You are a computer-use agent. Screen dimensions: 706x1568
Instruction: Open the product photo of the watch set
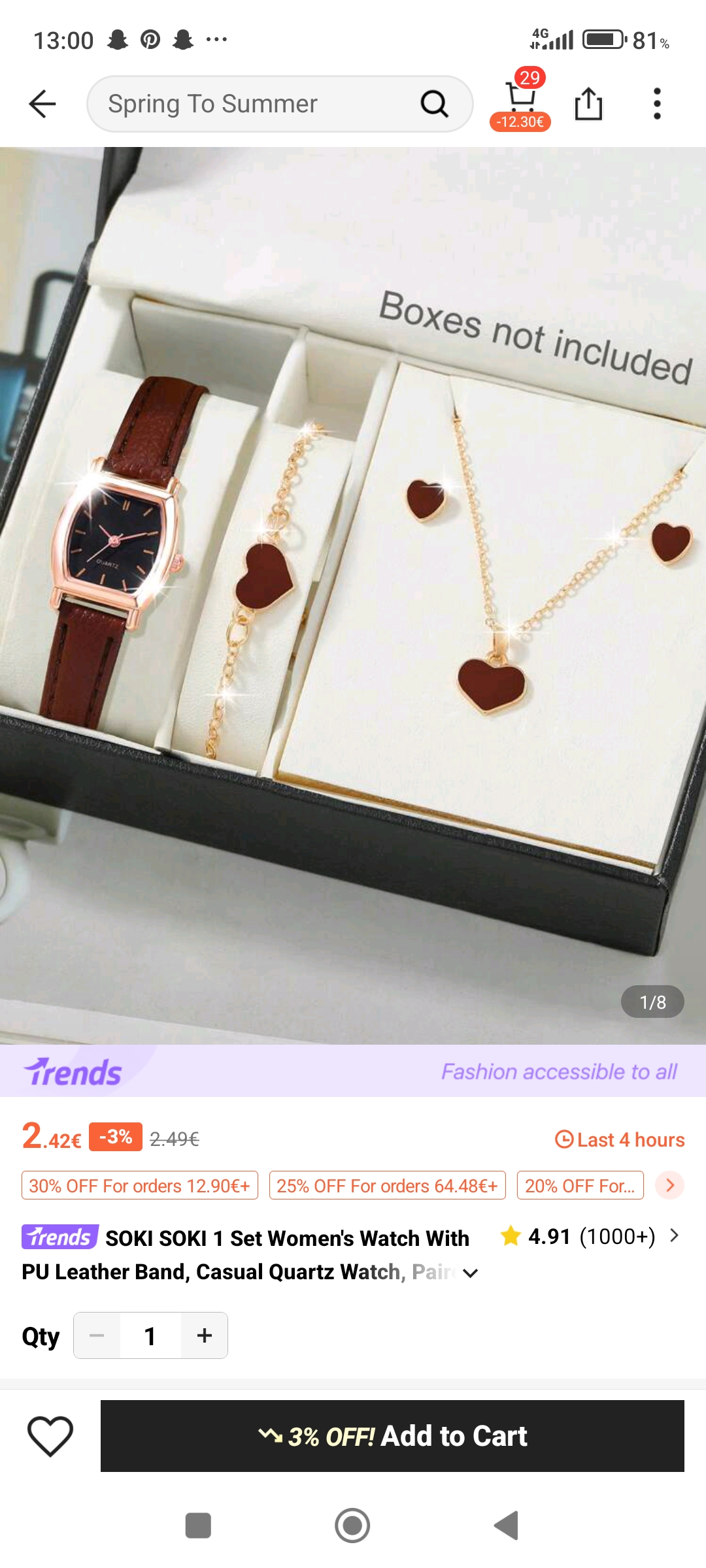(x=353, y=588)
